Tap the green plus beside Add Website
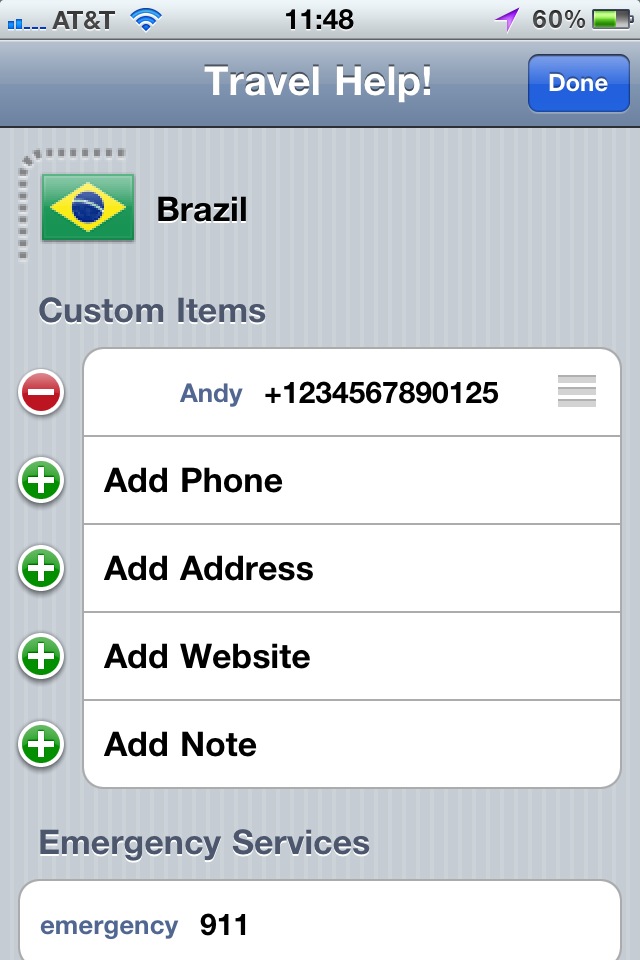Image resolution: width=640 pixels, height=960 pixels. (x=41, y=657)
